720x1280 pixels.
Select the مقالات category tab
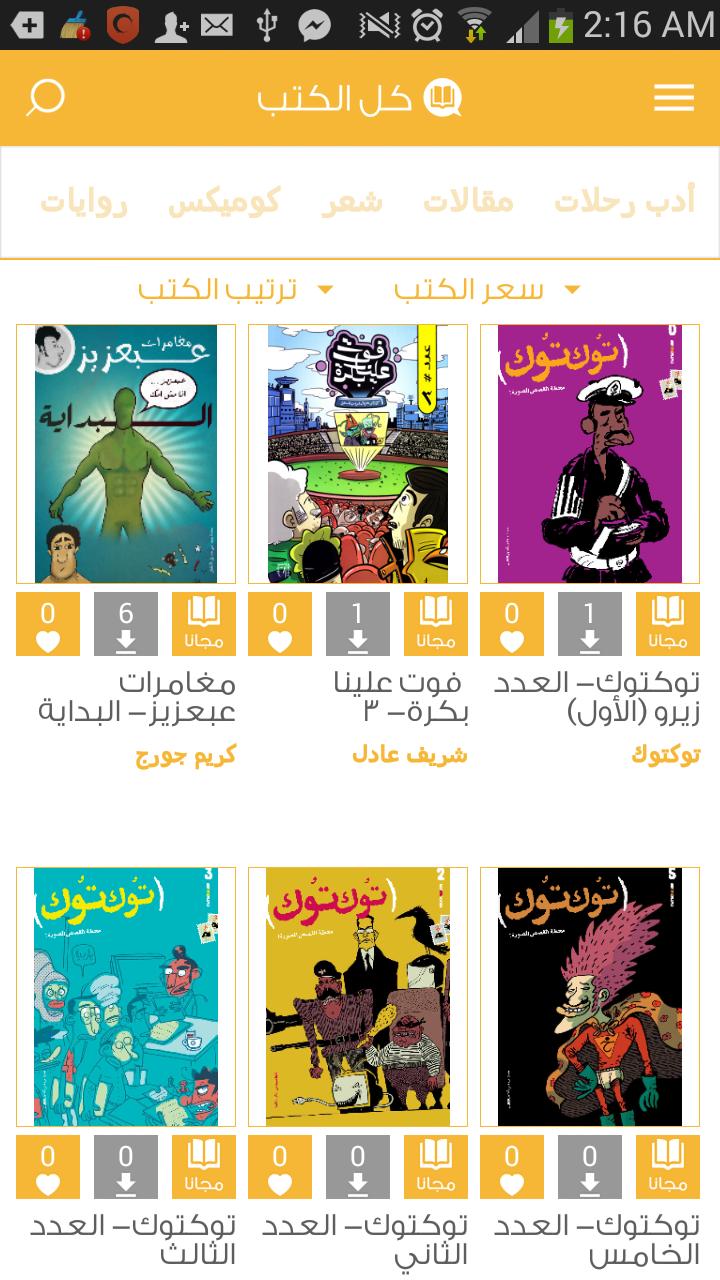[468, 203]
